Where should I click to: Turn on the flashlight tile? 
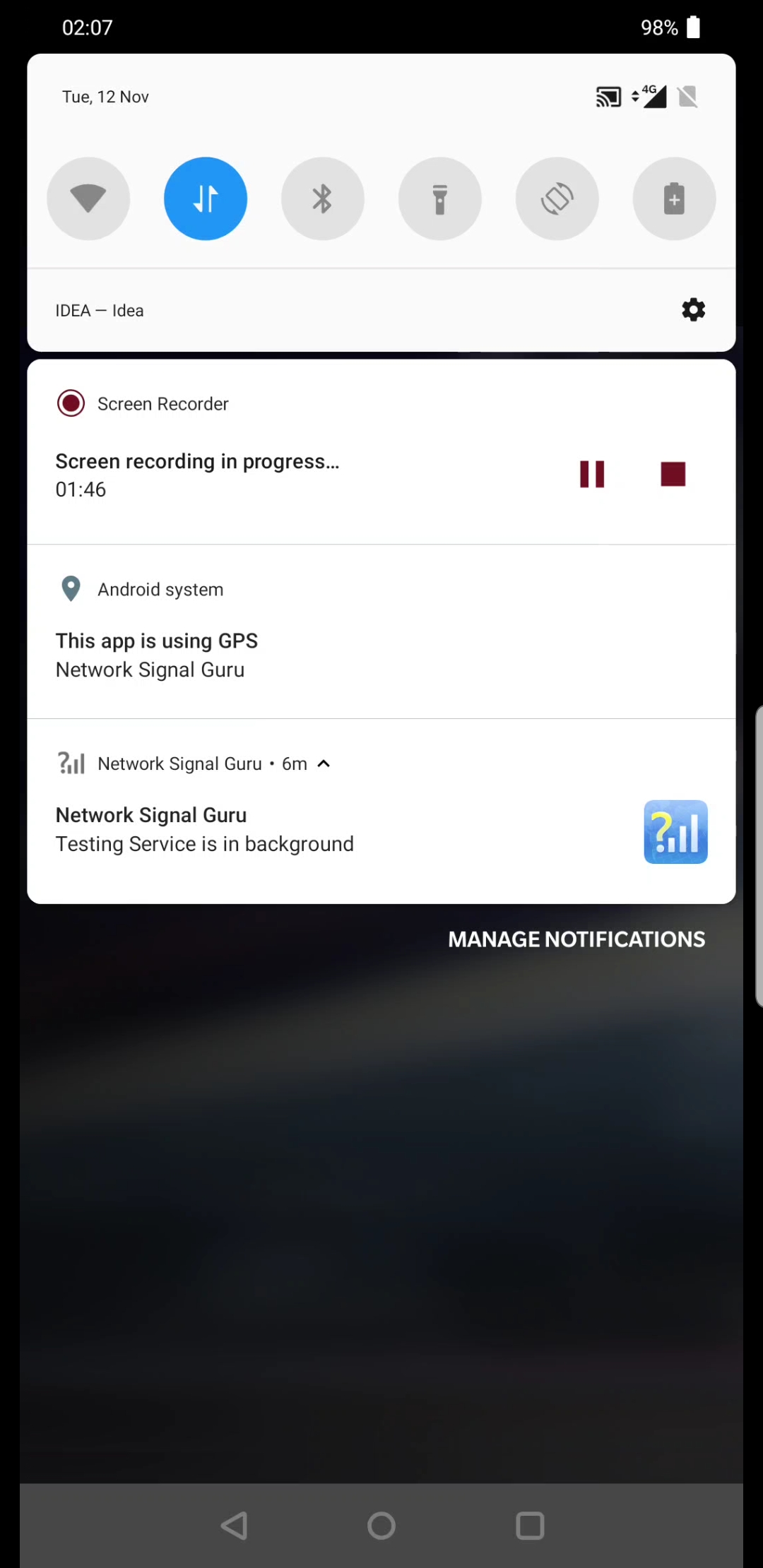pyautogui.click(x=440, y=198)
